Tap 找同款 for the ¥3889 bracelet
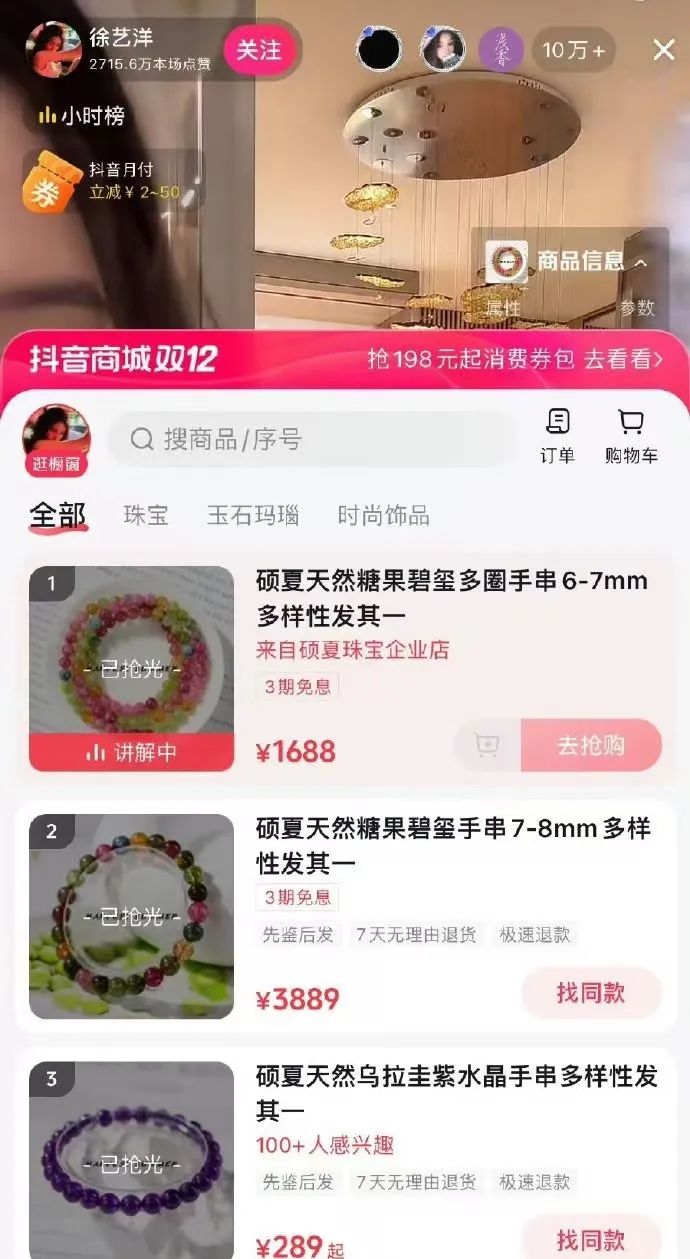The width and height of the screenshot is (690, 1259). click(591, 993)
